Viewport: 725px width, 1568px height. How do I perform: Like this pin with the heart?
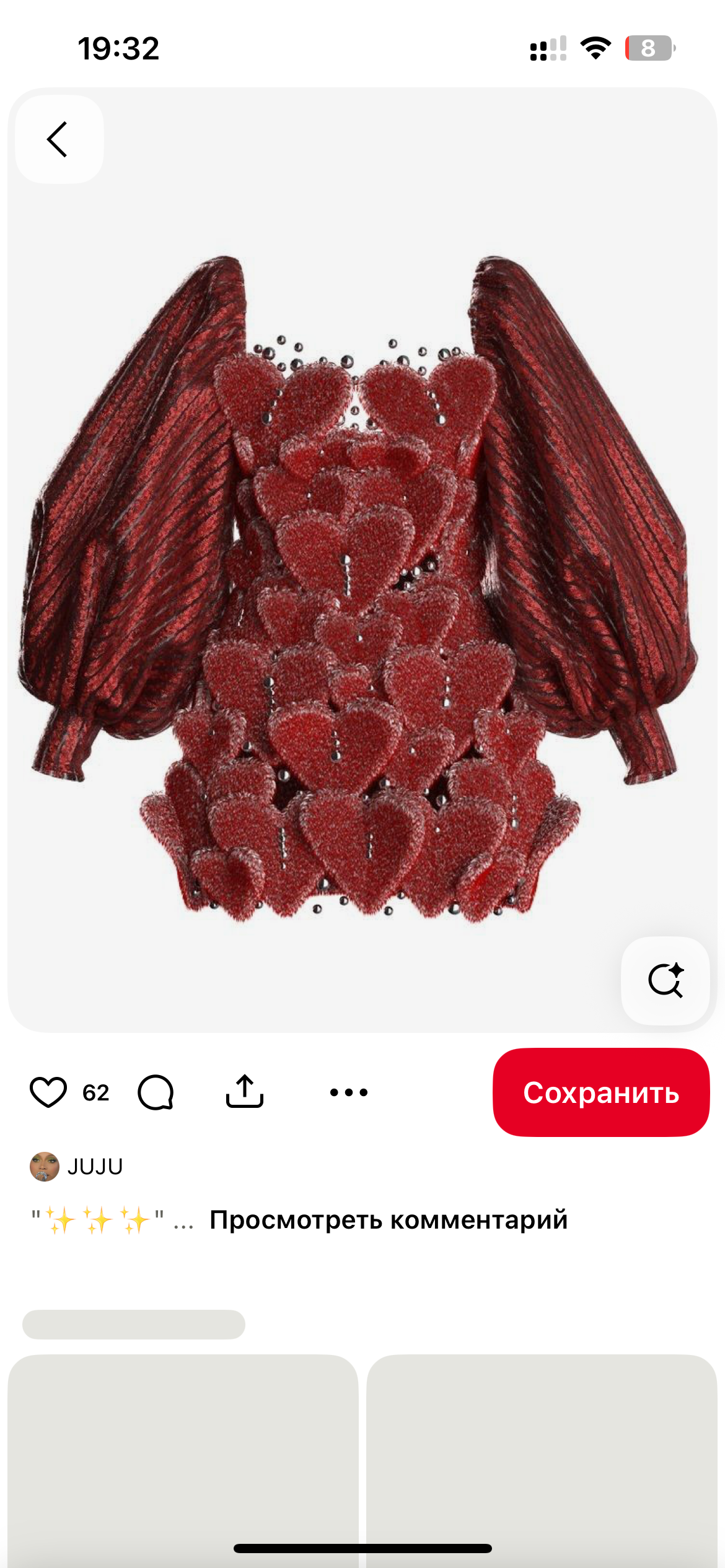pos(48,1092)
